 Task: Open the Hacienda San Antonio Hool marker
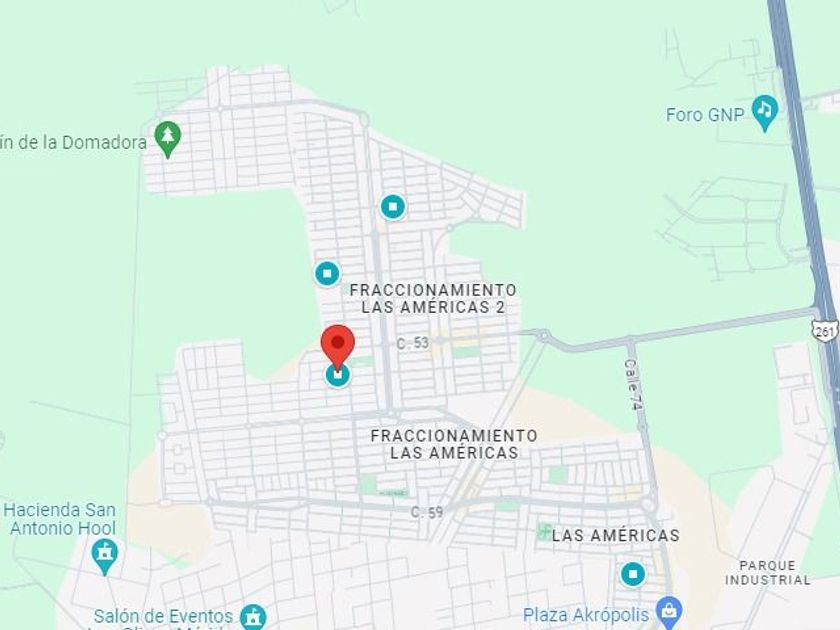click(104, 557)
